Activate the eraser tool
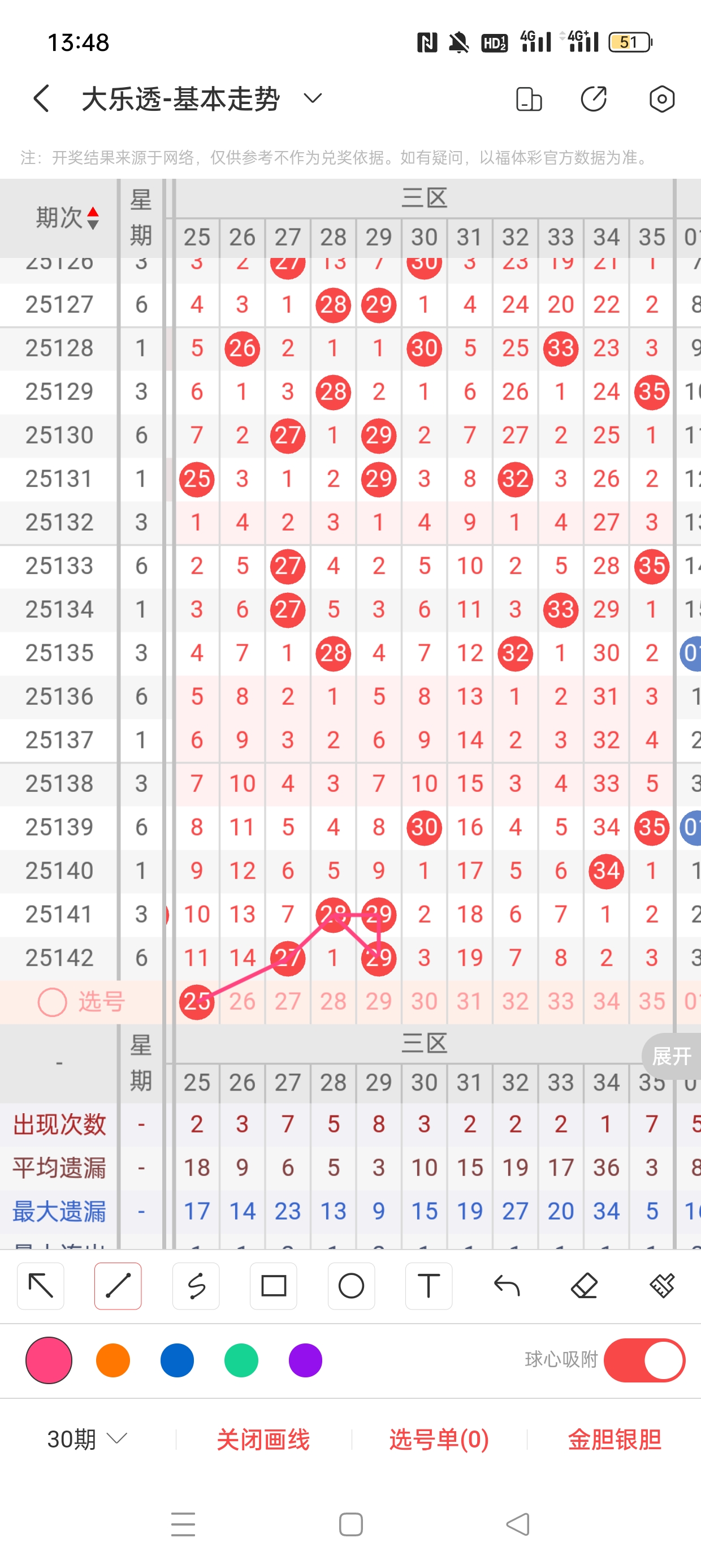The height and width of the screenshot is (1568, 701). 584,1286
